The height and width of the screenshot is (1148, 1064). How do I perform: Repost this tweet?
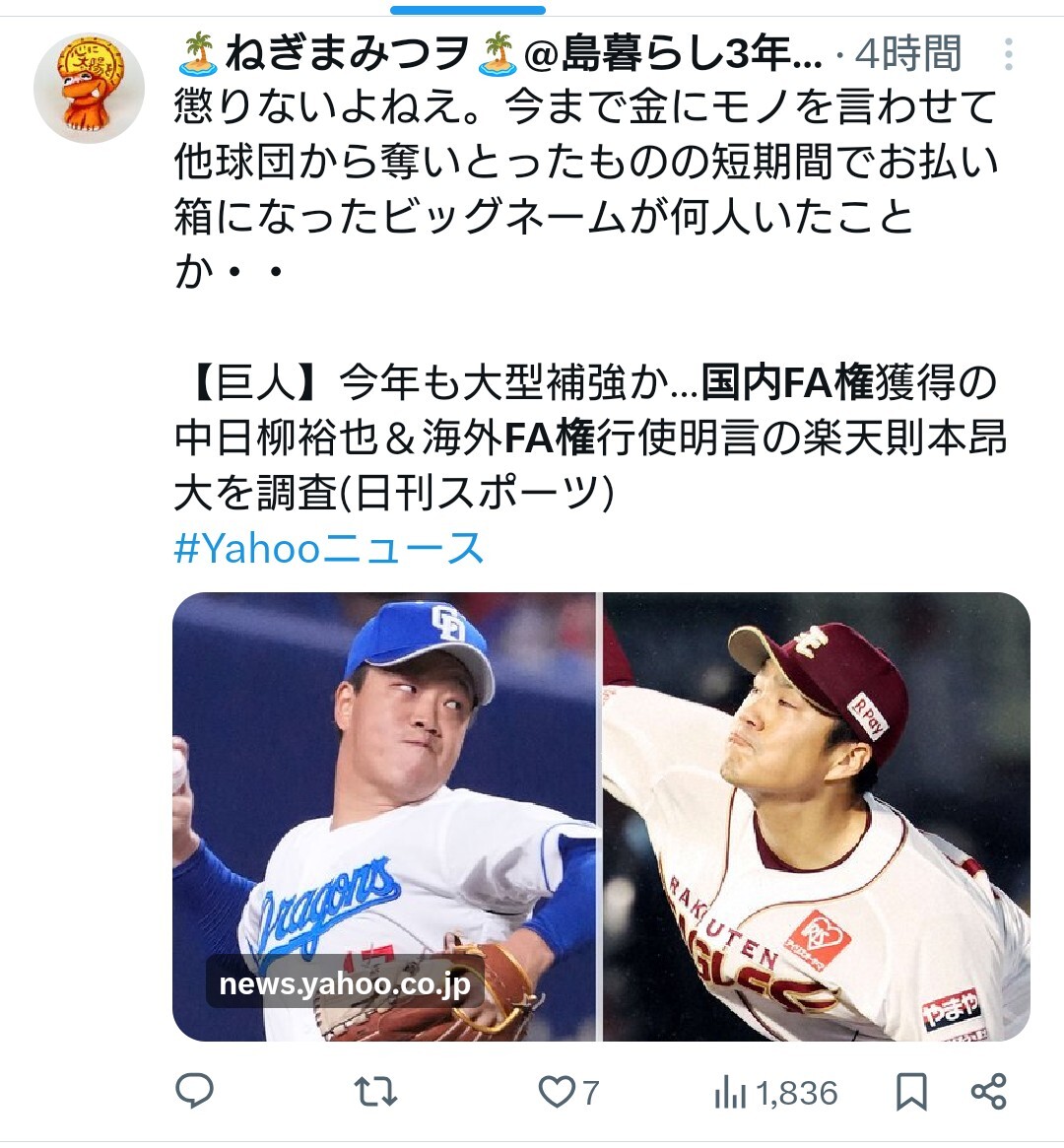pos(375,1091)
